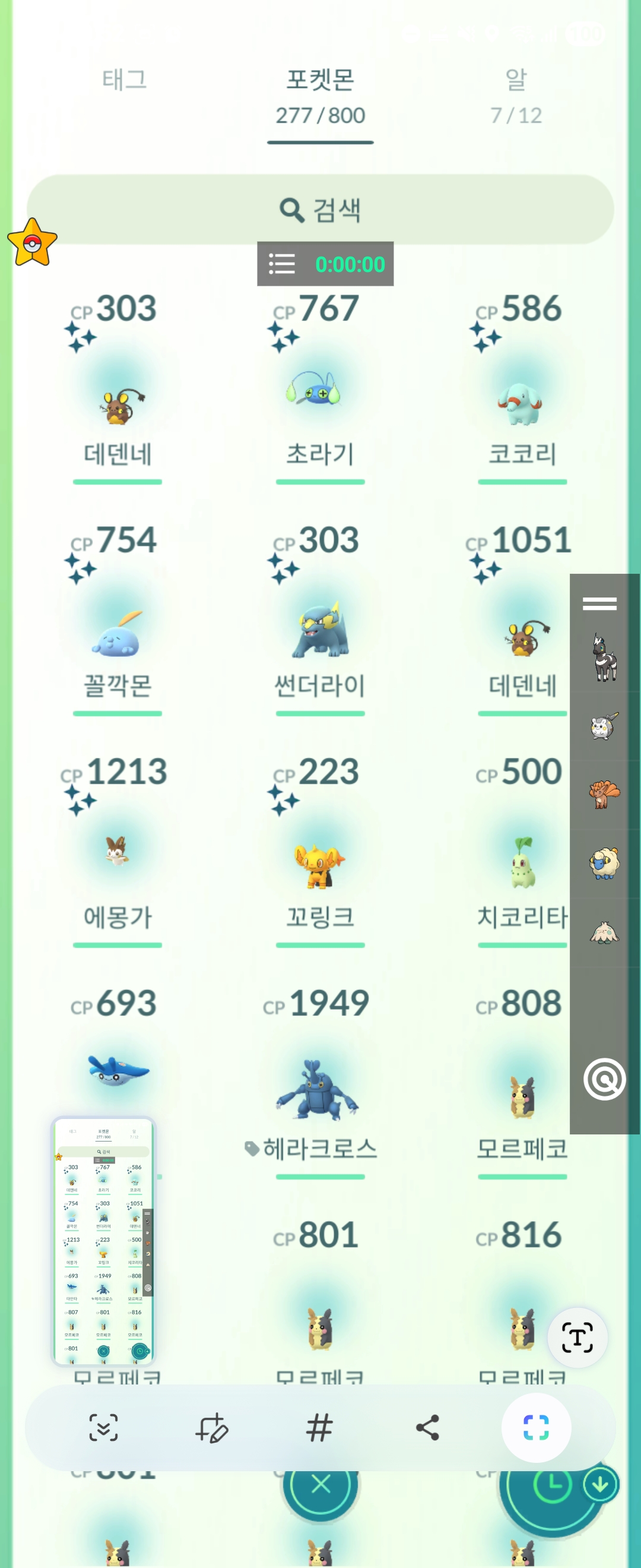Share the captured screenshot
The height and width of the screenshot is (1568, 641).
pos(427,1427)
